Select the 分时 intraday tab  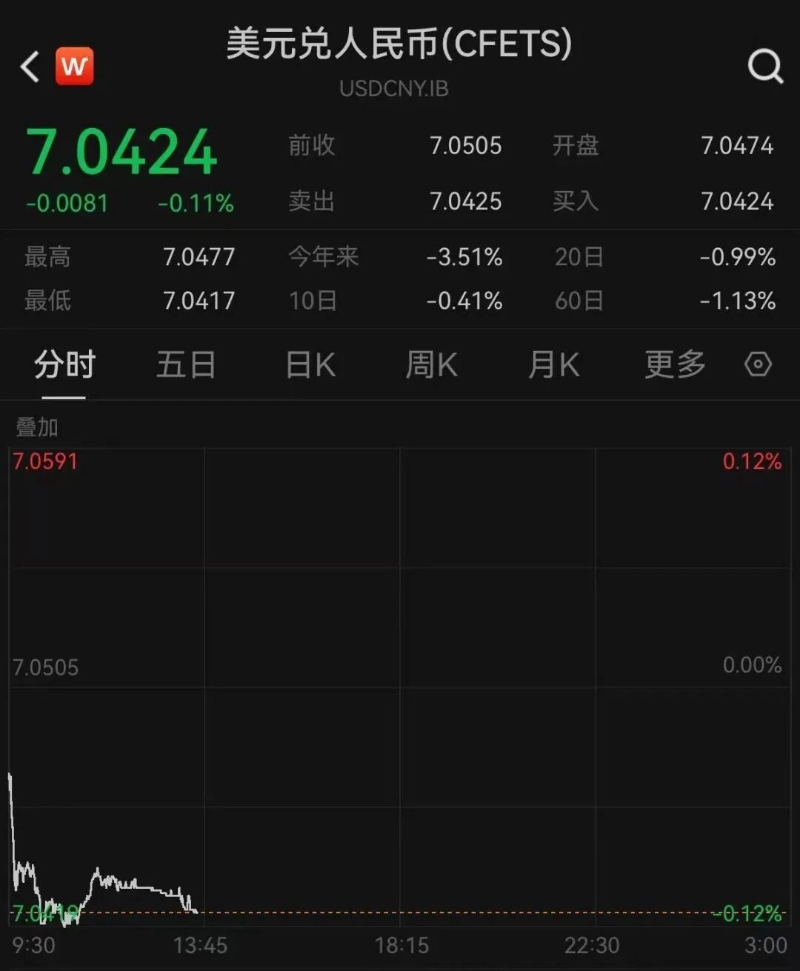(64, 366)
